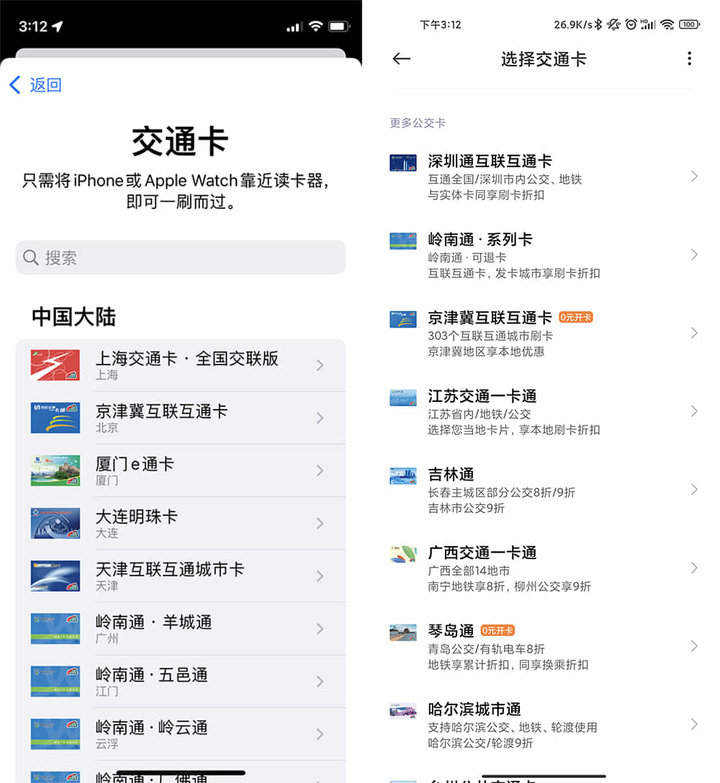Screen dimensions: 720x783
Task: Tap the 琴岛通 card thumbnail
Action: click(403, 632)
